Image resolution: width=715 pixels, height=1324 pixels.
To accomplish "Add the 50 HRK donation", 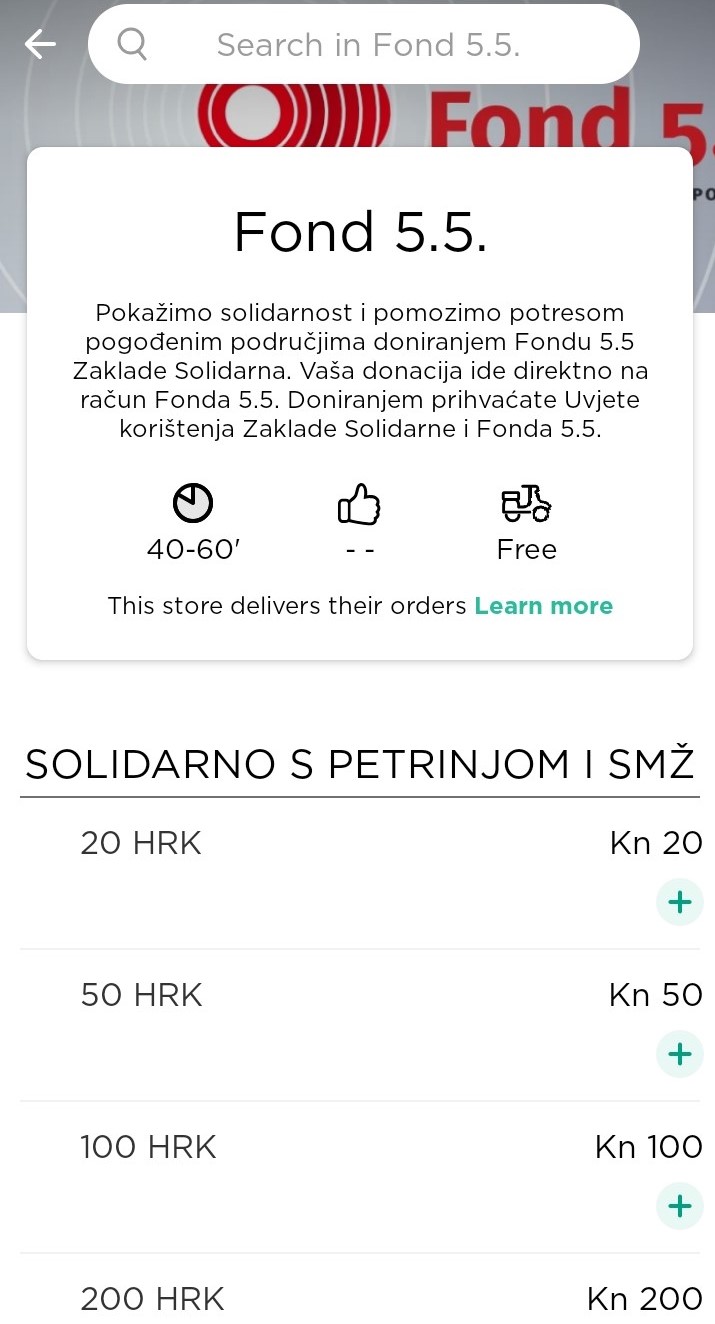I will (679, 1054).
